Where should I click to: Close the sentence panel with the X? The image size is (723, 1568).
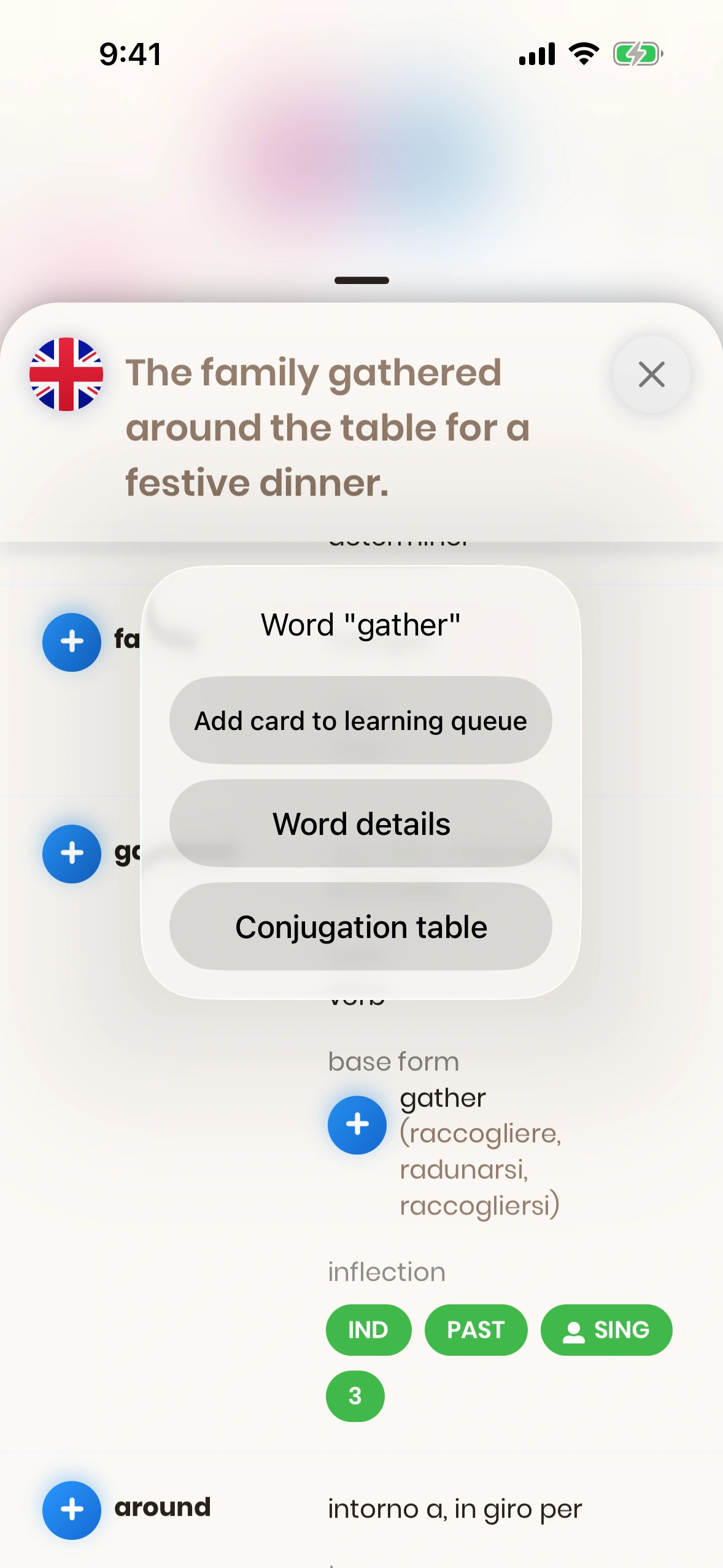(651, 374)
